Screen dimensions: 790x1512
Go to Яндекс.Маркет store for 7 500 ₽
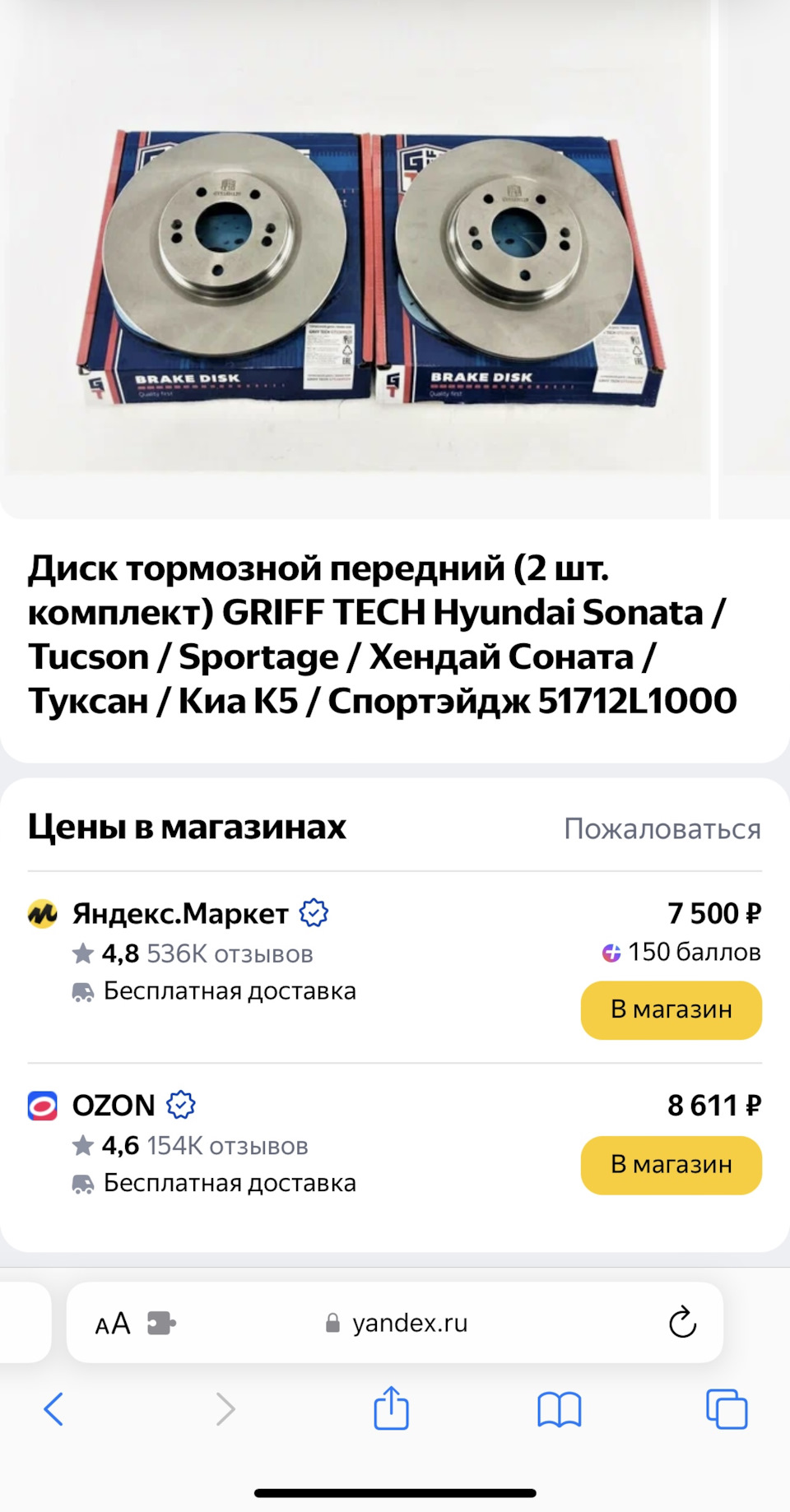pos(671,1009)
